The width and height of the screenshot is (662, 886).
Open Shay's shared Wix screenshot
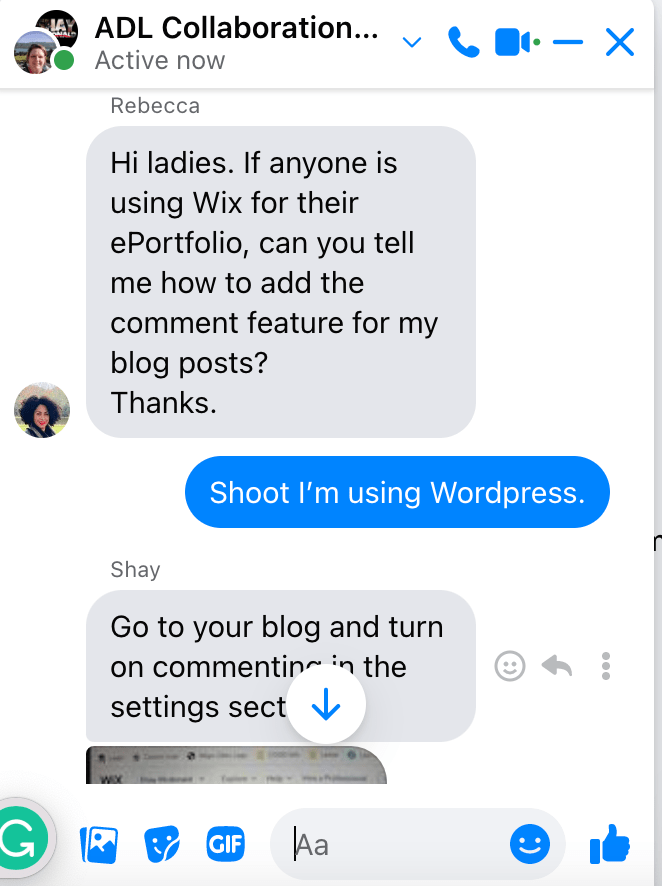(x=236, y=765)
